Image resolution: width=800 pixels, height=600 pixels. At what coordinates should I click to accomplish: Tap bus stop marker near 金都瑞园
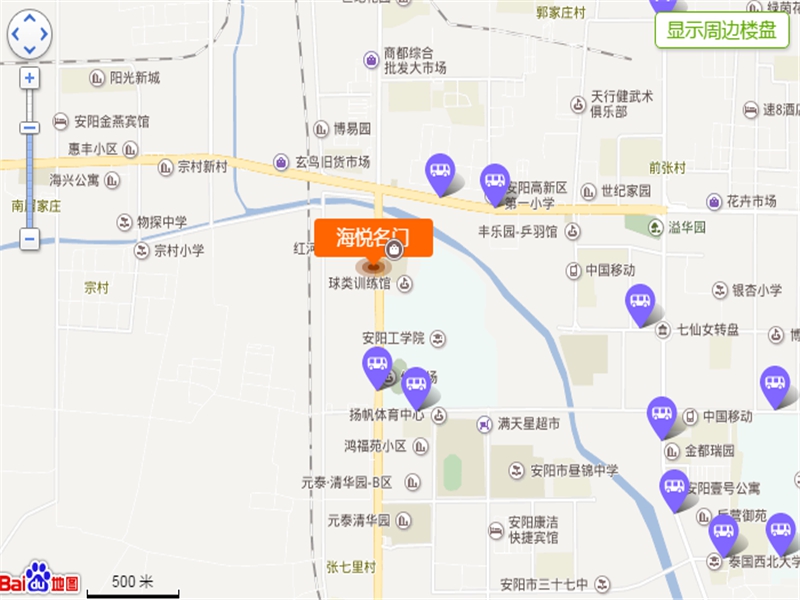tap(662, 414)
